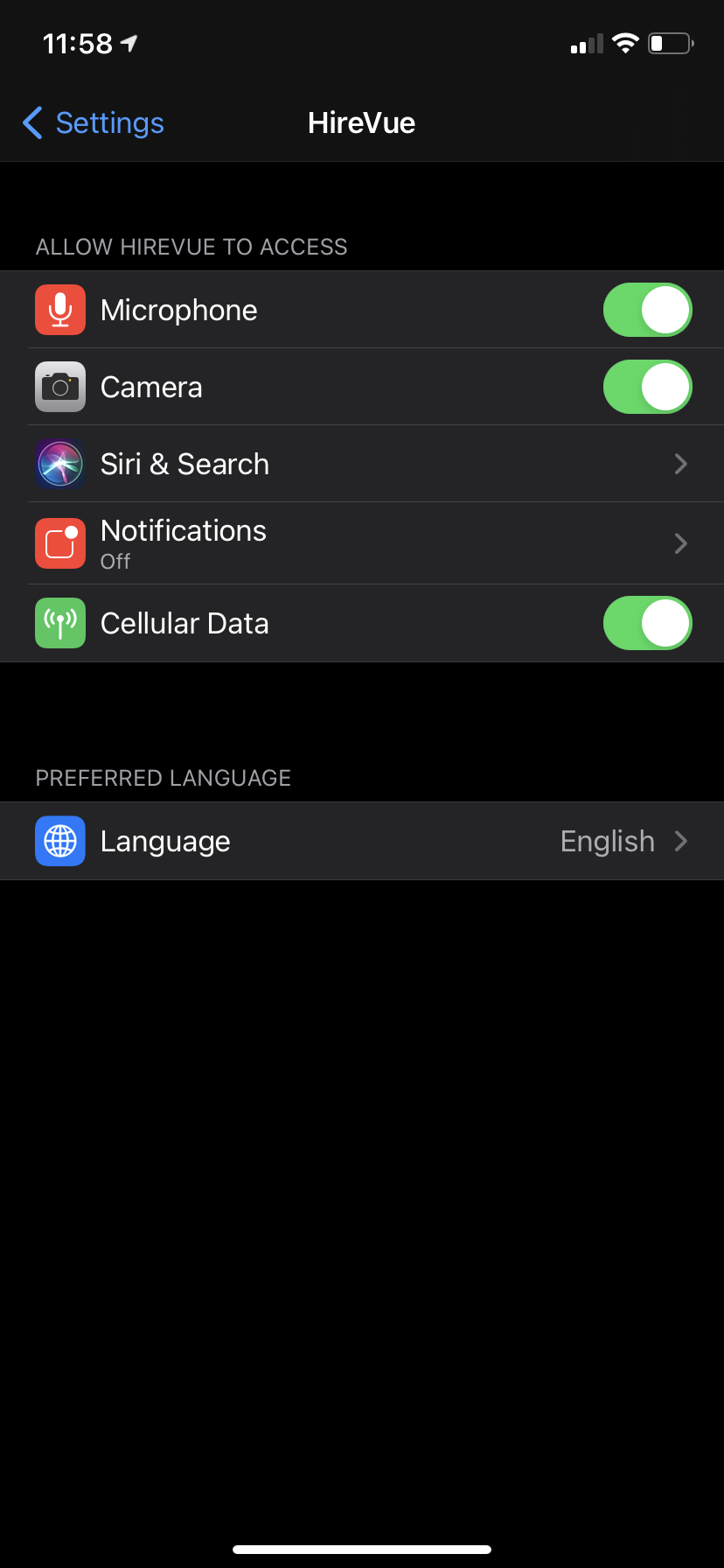The height and width of the screenshot is (1568, 724).
Task: Select the Siri & Search row
Action: 350,464
